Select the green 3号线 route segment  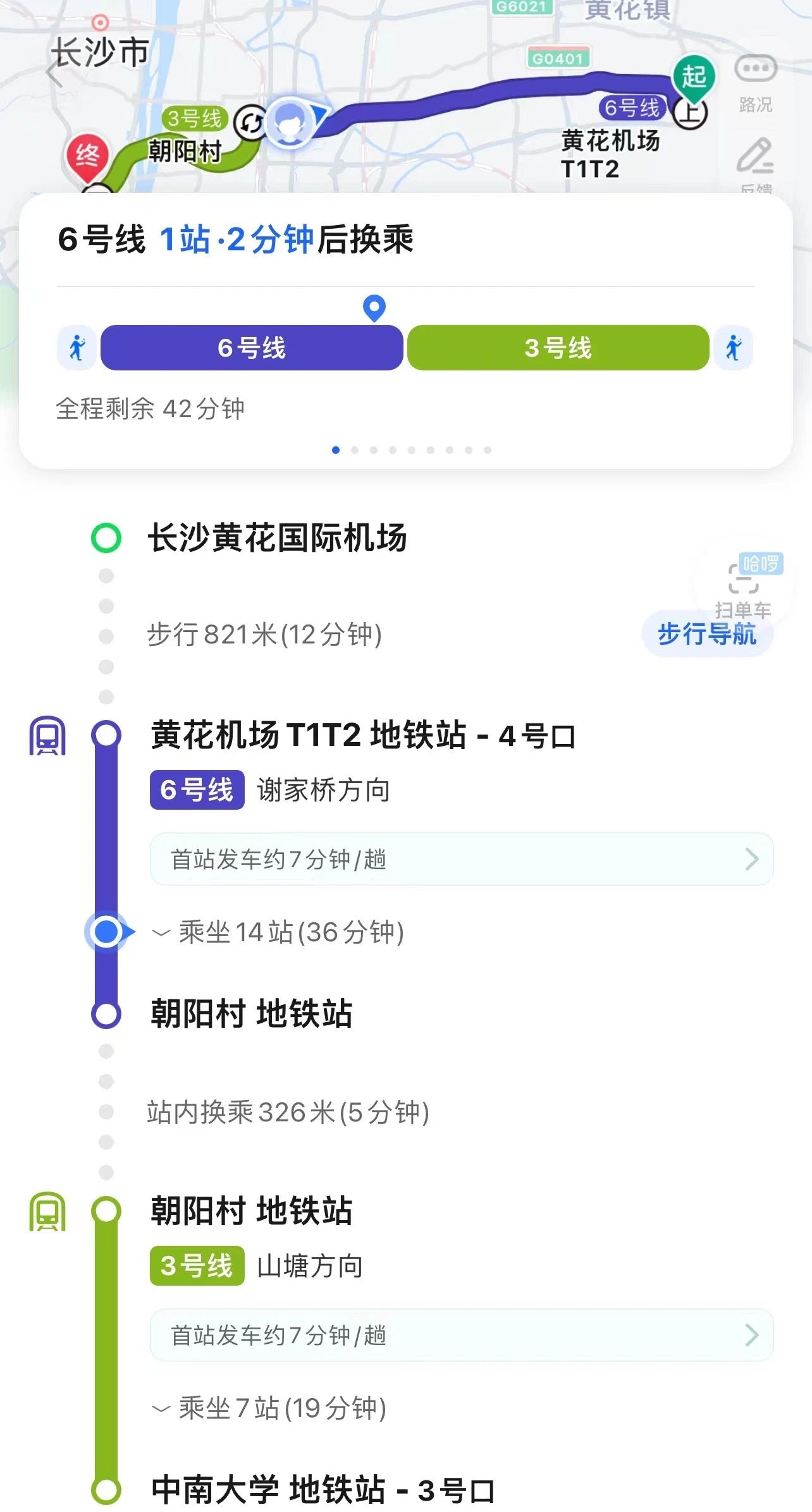pyautogui.click(x=558, y=348)
